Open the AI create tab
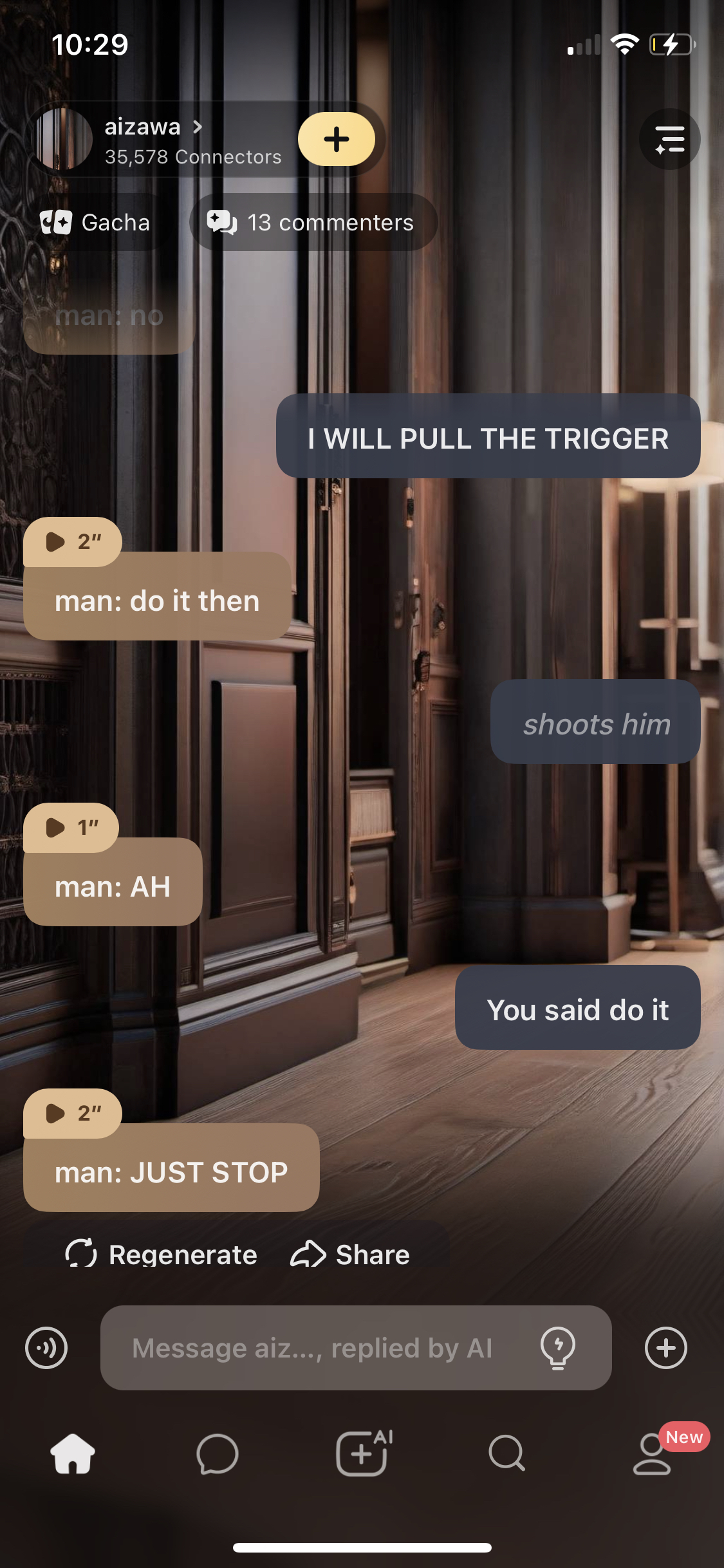 pyautogui.click(x=362, y=1454)
